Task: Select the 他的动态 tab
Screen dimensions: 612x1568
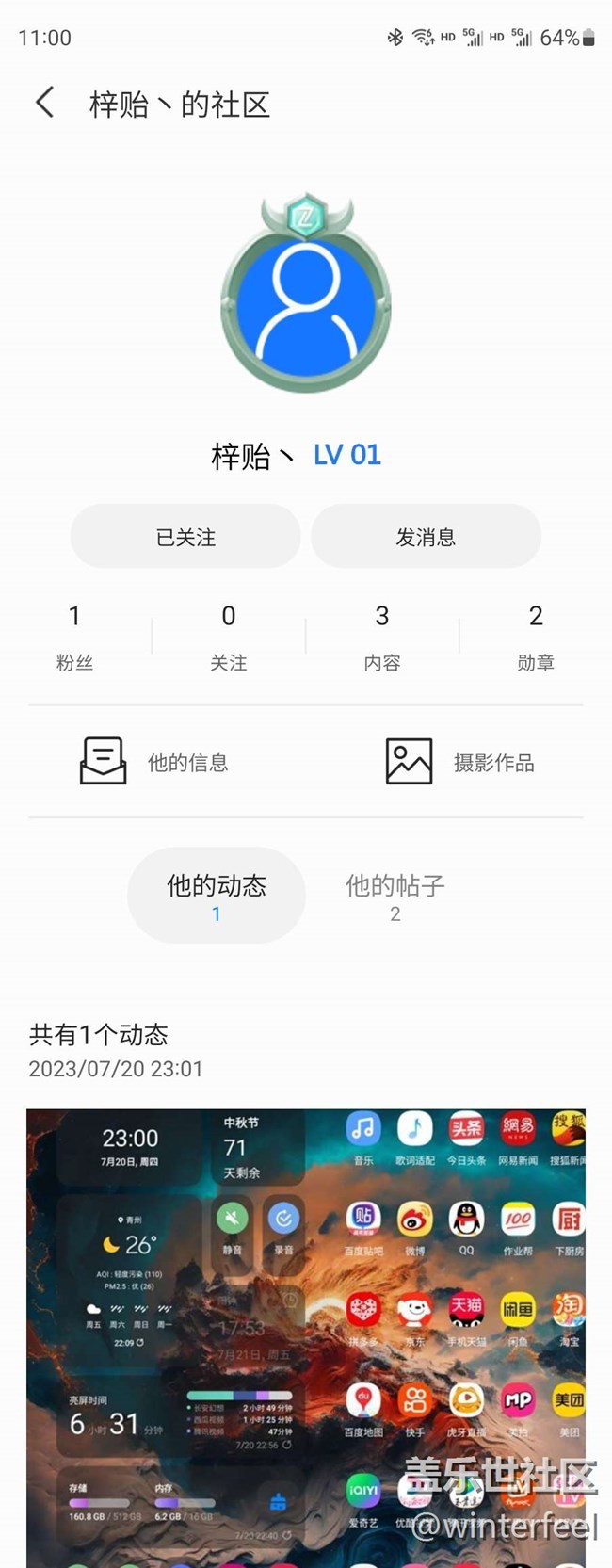Action: [x=217, y=895]
